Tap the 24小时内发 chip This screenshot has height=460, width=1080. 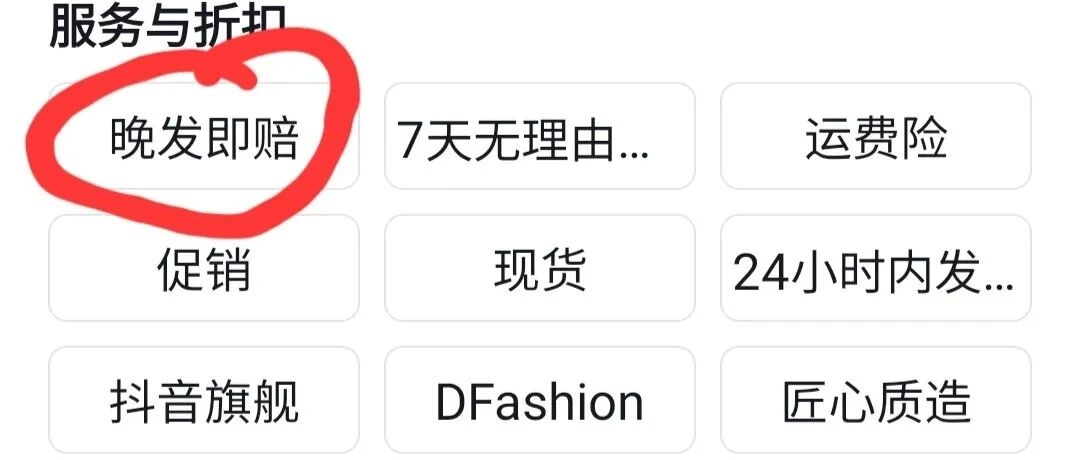[x=875, y=268]
